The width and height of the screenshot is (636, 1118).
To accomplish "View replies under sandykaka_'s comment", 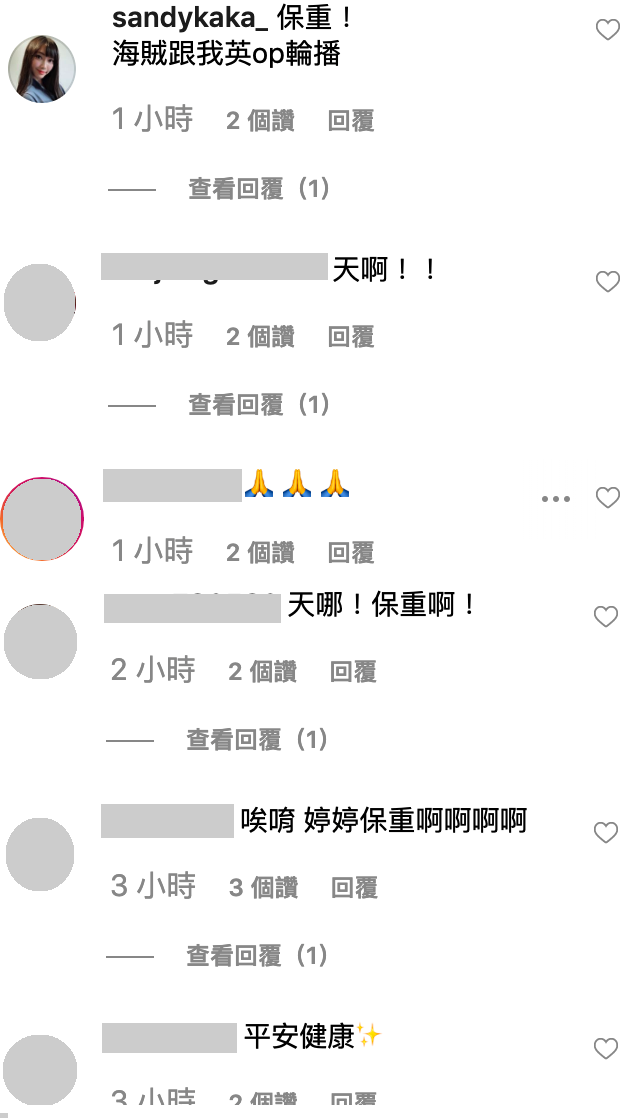I will [259, 188].
